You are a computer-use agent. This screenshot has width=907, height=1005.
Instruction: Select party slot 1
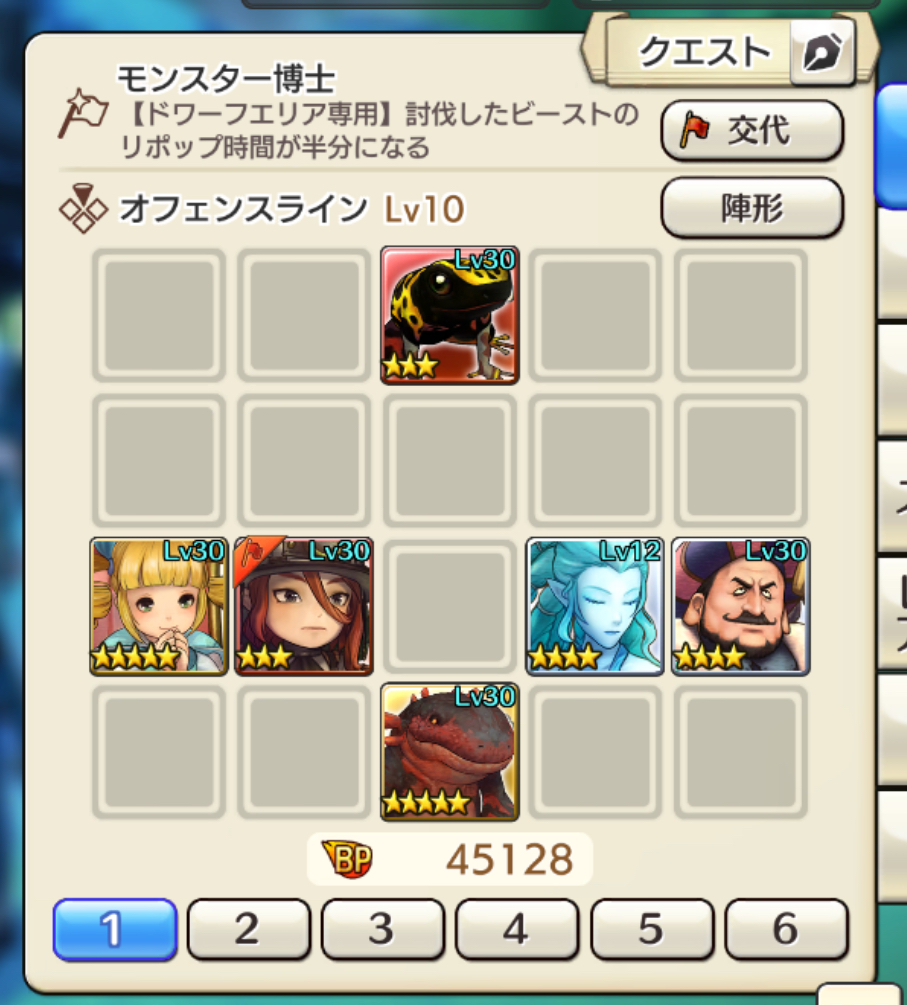click(114, 930)
